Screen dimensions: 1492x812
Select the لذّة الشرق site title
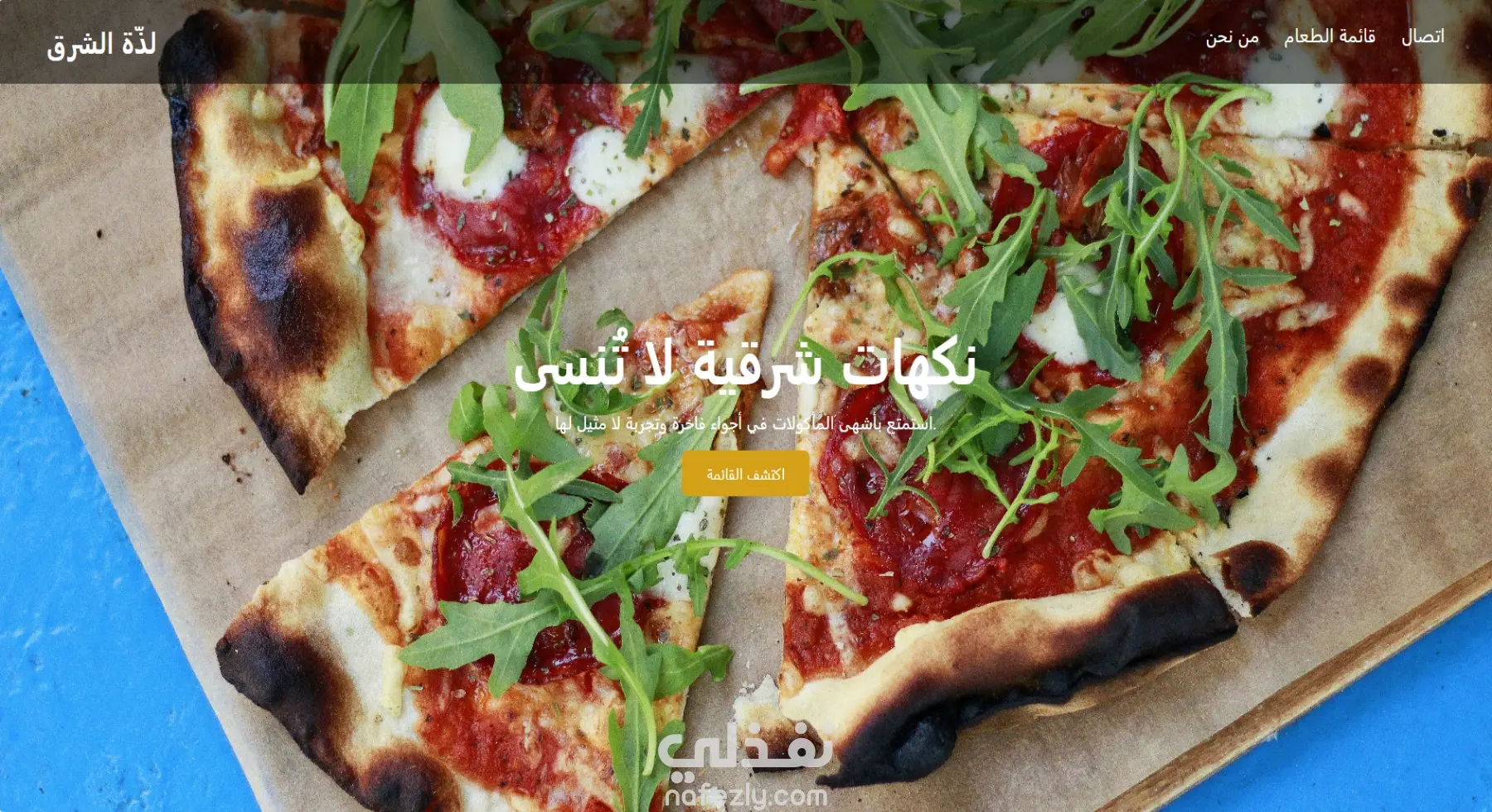click(x=102, y=44)
